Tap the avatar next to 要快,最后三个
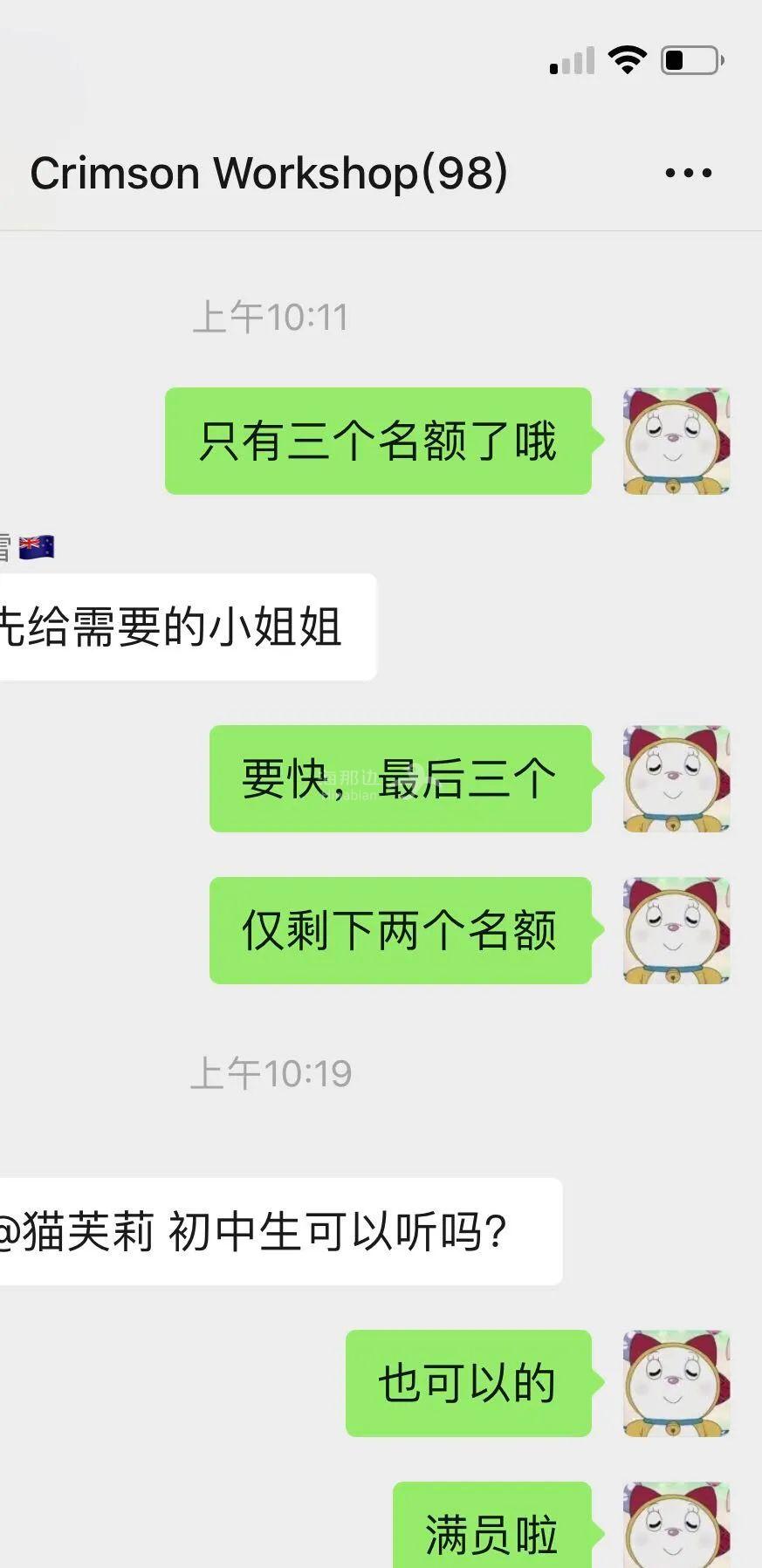Viewport: 762px width, 1568px height. pyautogui.click(x=676, y=778)
